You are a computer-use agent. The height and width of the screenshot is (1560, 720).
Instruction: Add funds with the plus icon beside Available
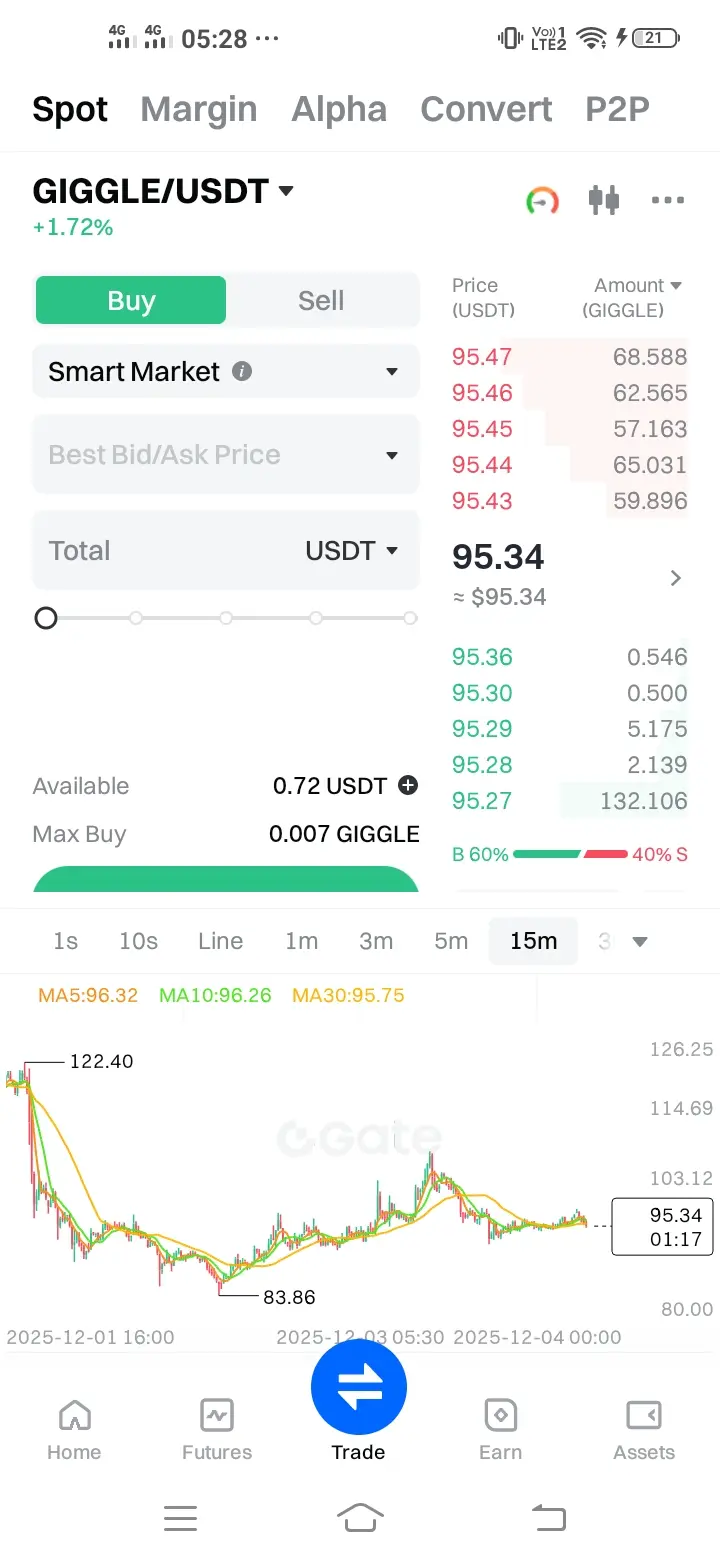408,786
